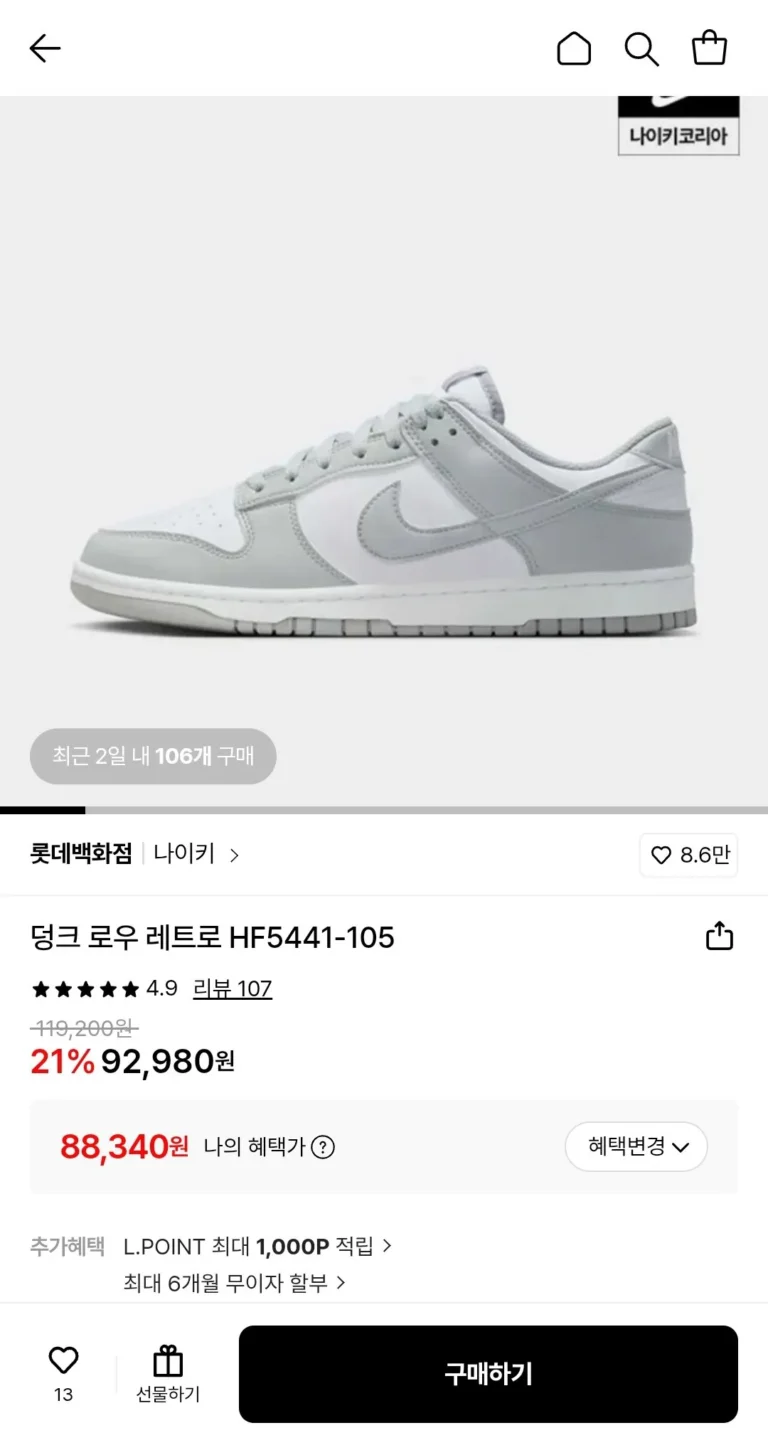Image resolution: width=768 pixels, height=1445 pixels.
Task: Open search with the magnifier icon
Action: pyautogui.click(x=641, y=48)
